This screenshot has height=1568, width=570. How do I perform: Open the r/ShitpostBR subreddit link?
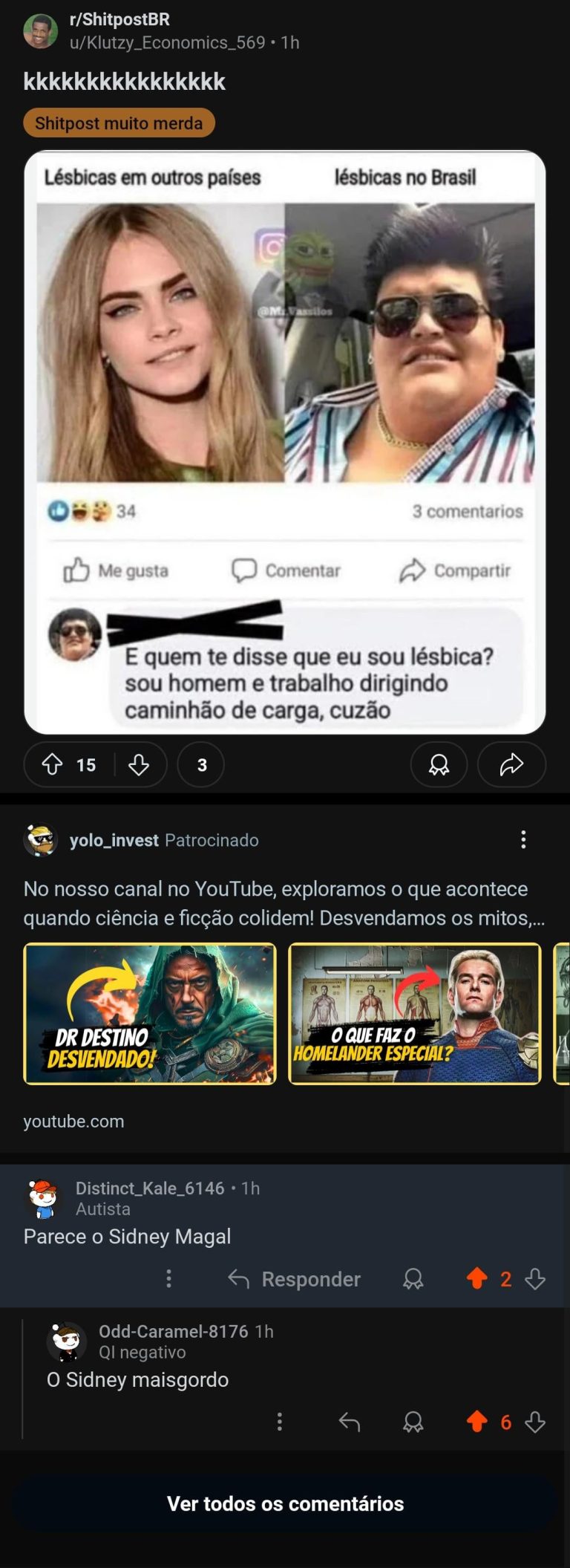(x=119, y=19)
